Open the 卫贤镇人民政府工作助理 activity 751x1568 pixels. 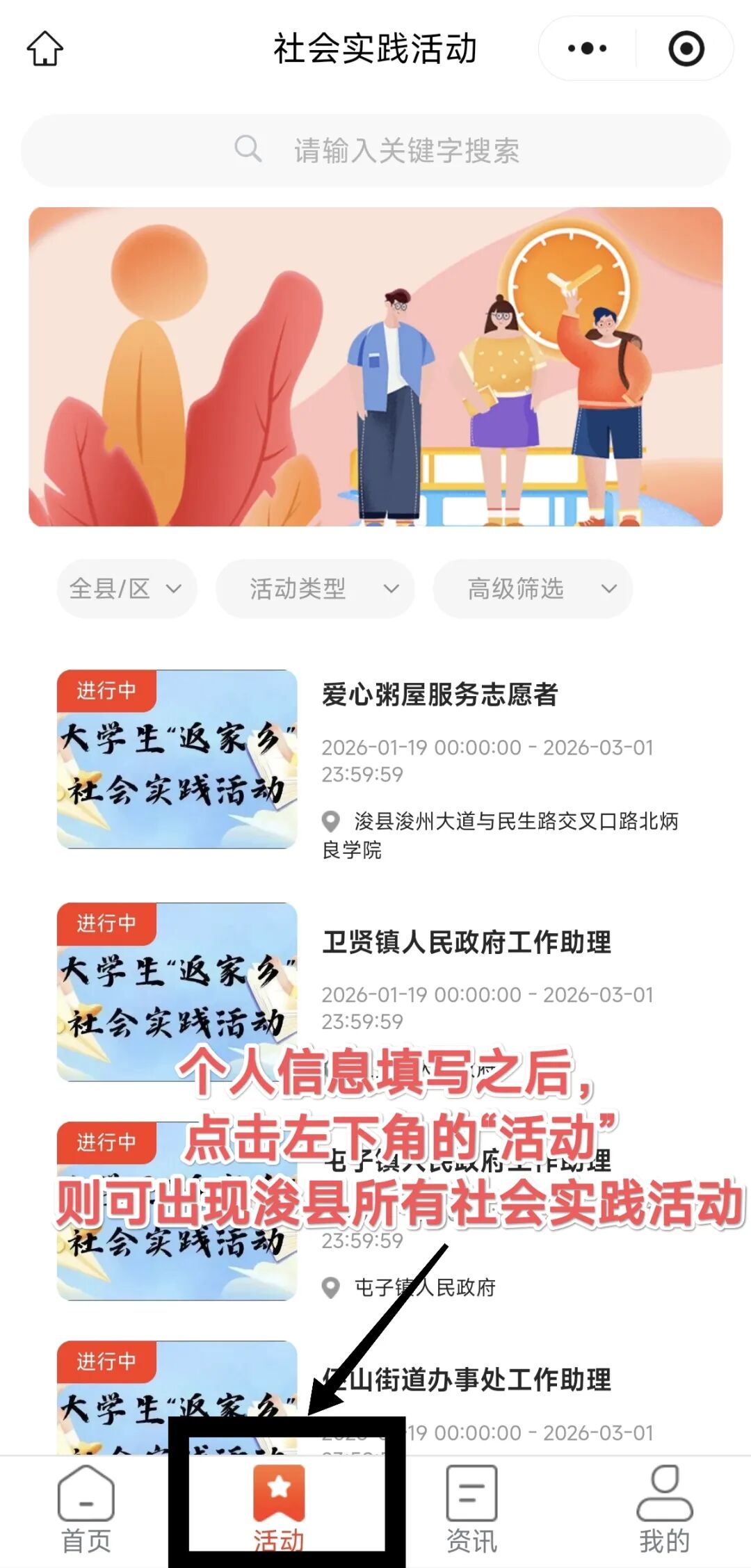click(x=466, y=942)
